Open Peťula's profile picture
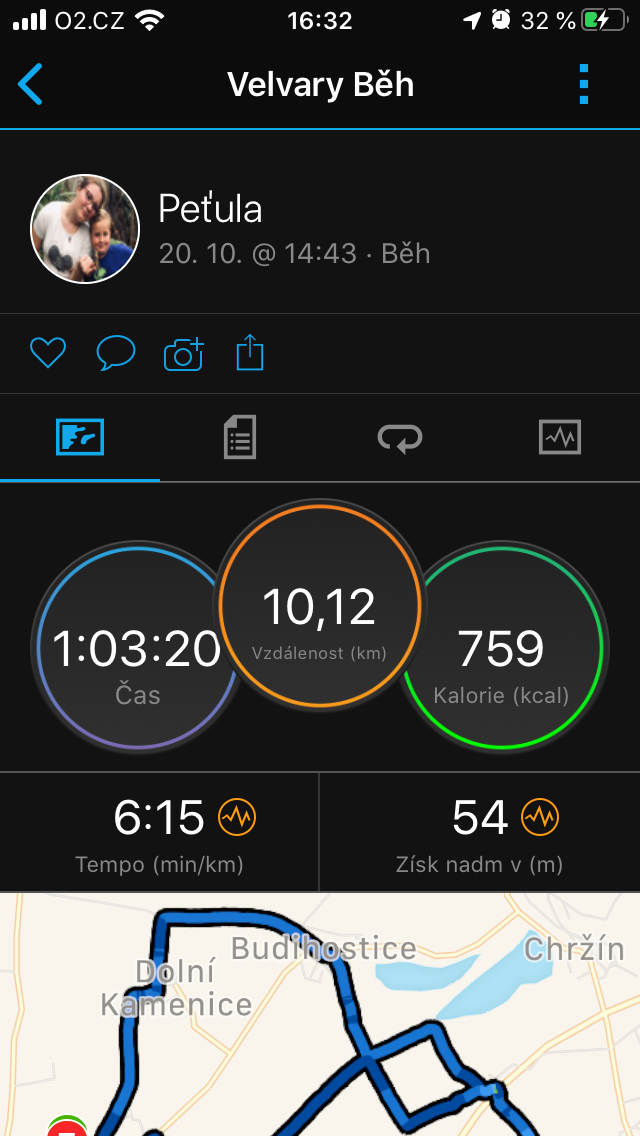Screen dimensions: 640x1136 [x=84, y=228]
